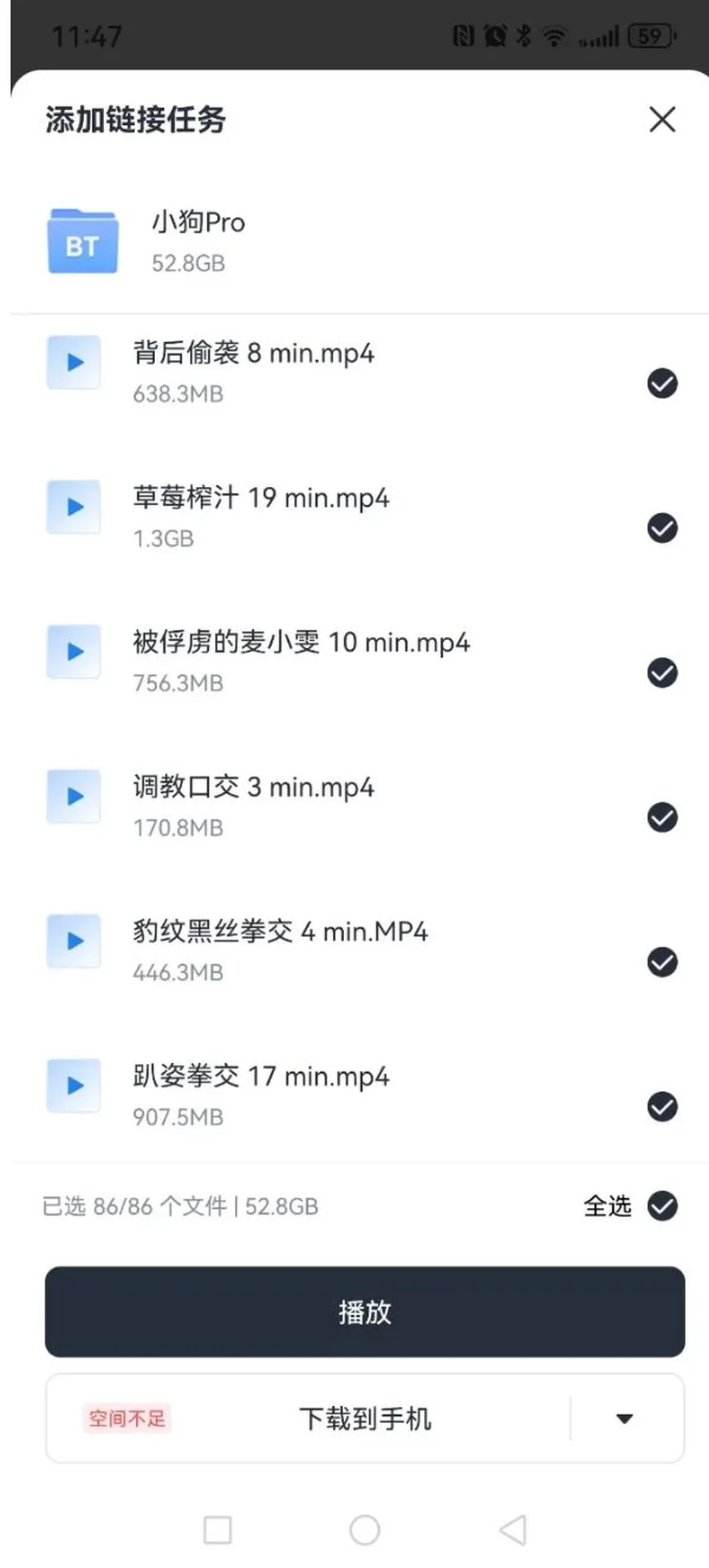The height and width of the screenshot is (1568, 709).
Task: Tap the 播放 button
Action: 365,1312
